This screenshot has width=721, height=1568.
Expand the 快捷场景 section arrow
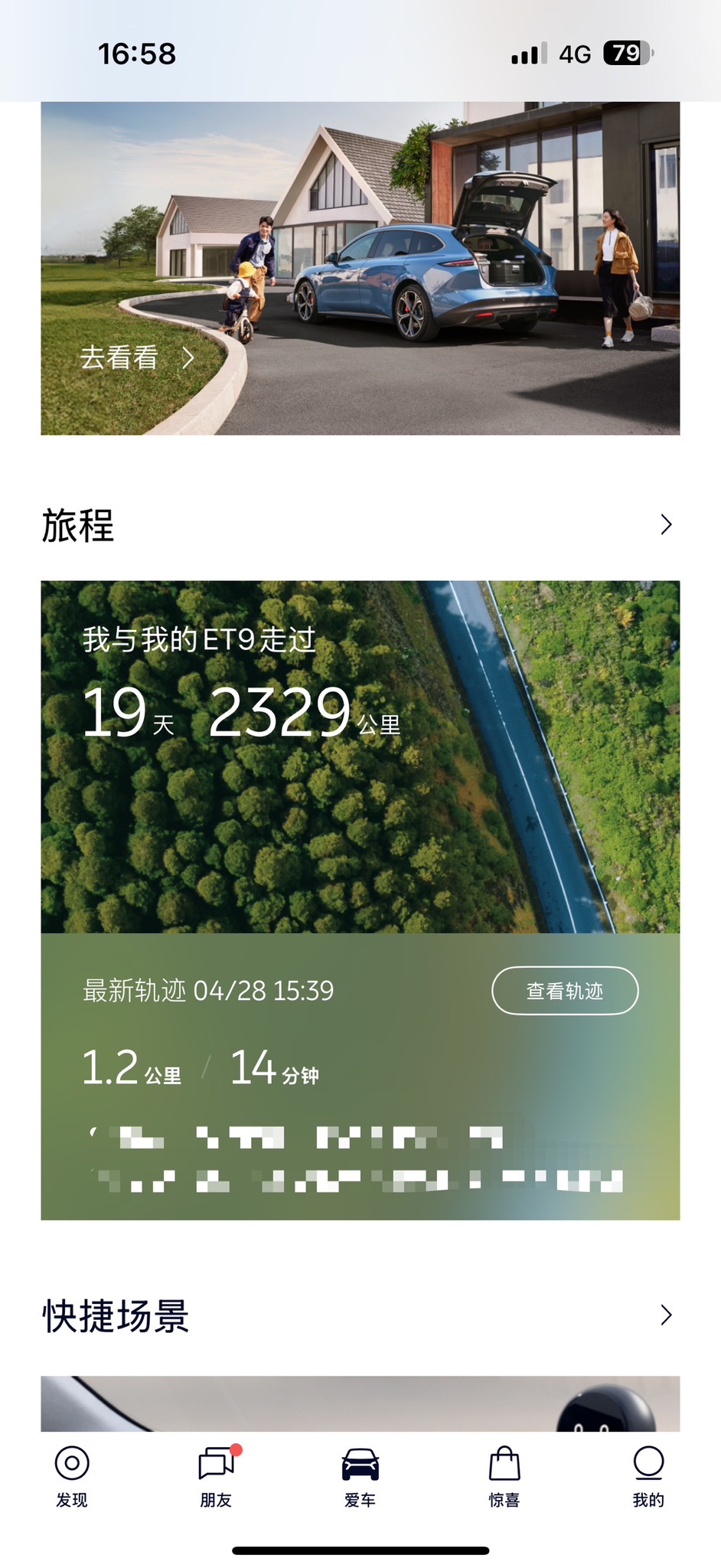tap(665, 1315)
